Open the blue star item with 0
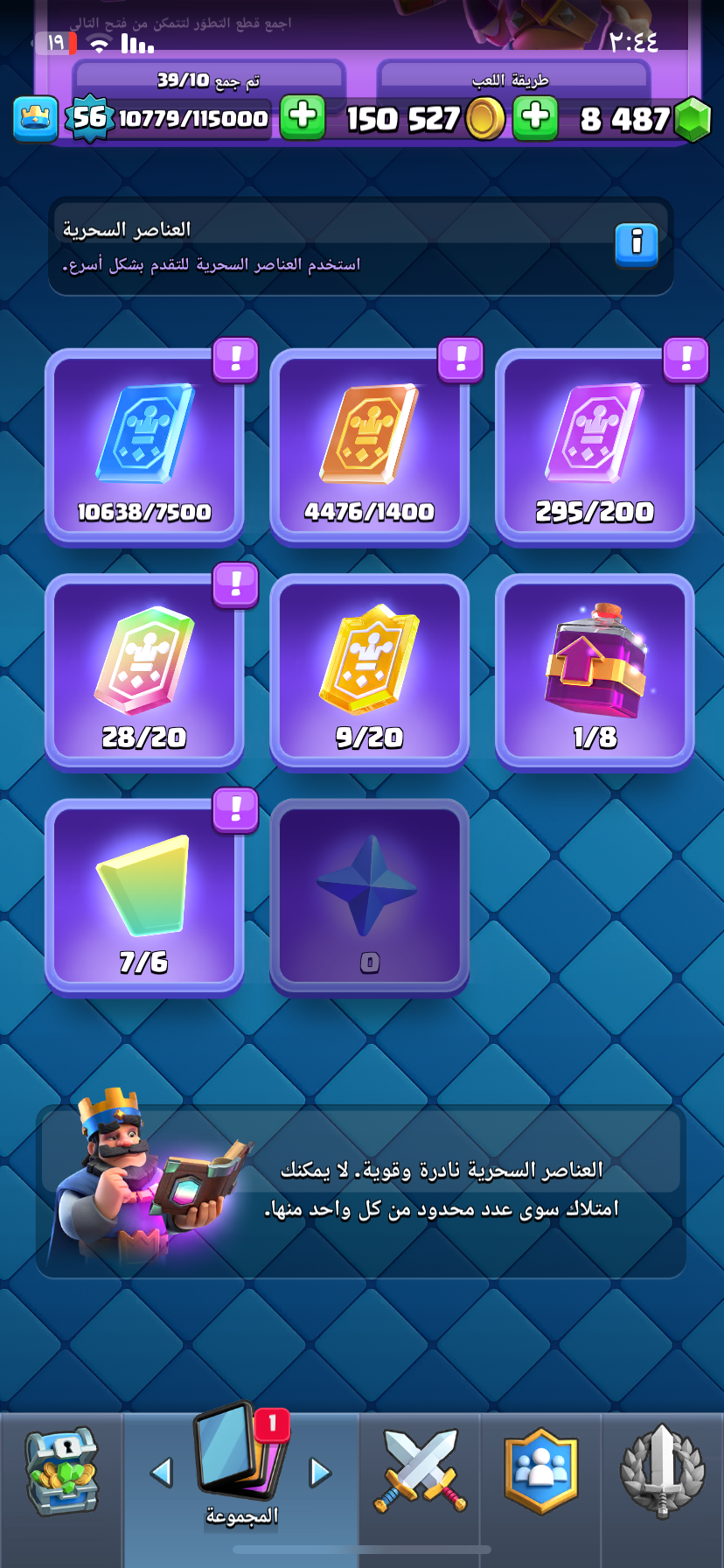 pyautogui.click(x=369, y=896)
